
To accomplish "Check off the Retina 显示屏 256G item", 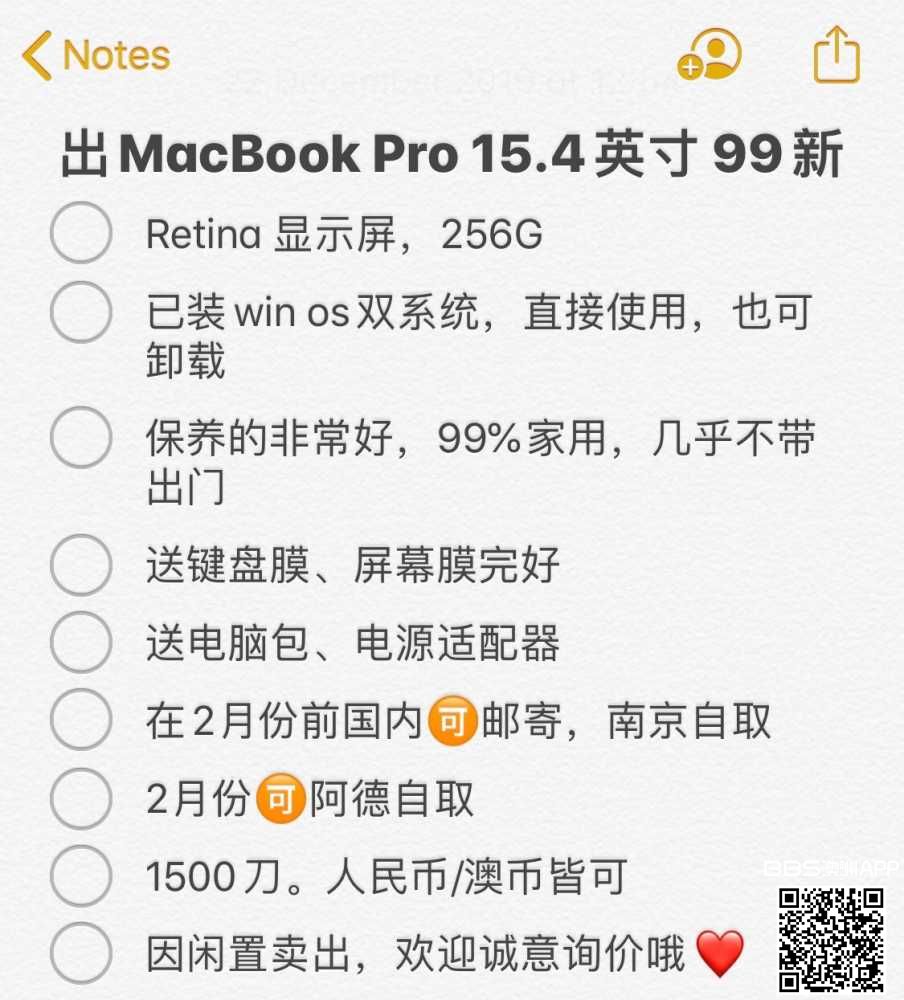I will point(80,233).
